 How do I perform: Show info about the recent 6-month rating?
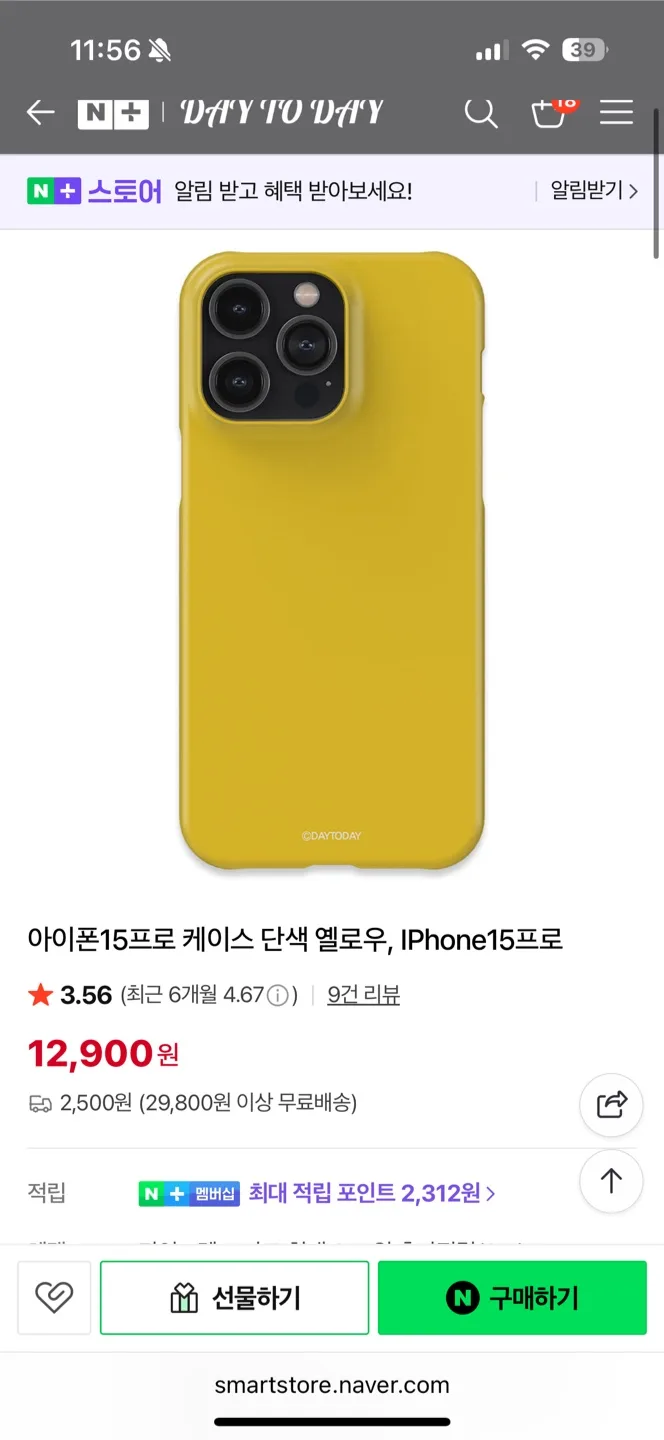(279, 996)
